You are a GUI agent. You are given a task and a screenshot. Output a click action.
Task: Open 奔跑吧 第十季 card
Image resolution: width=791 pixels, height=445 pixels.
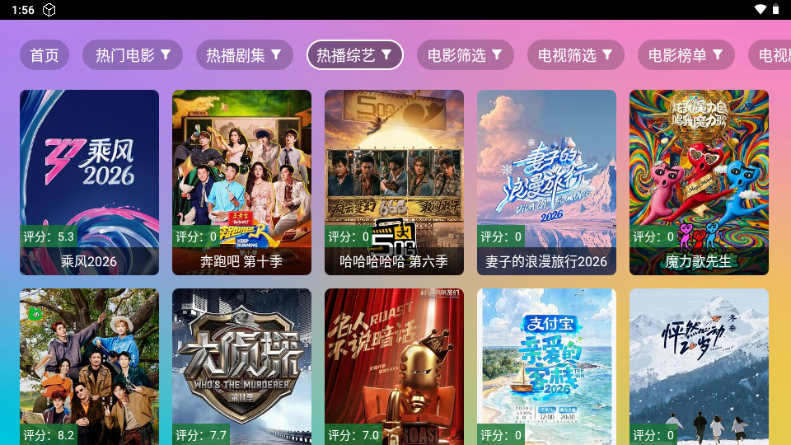coord(242,183)
